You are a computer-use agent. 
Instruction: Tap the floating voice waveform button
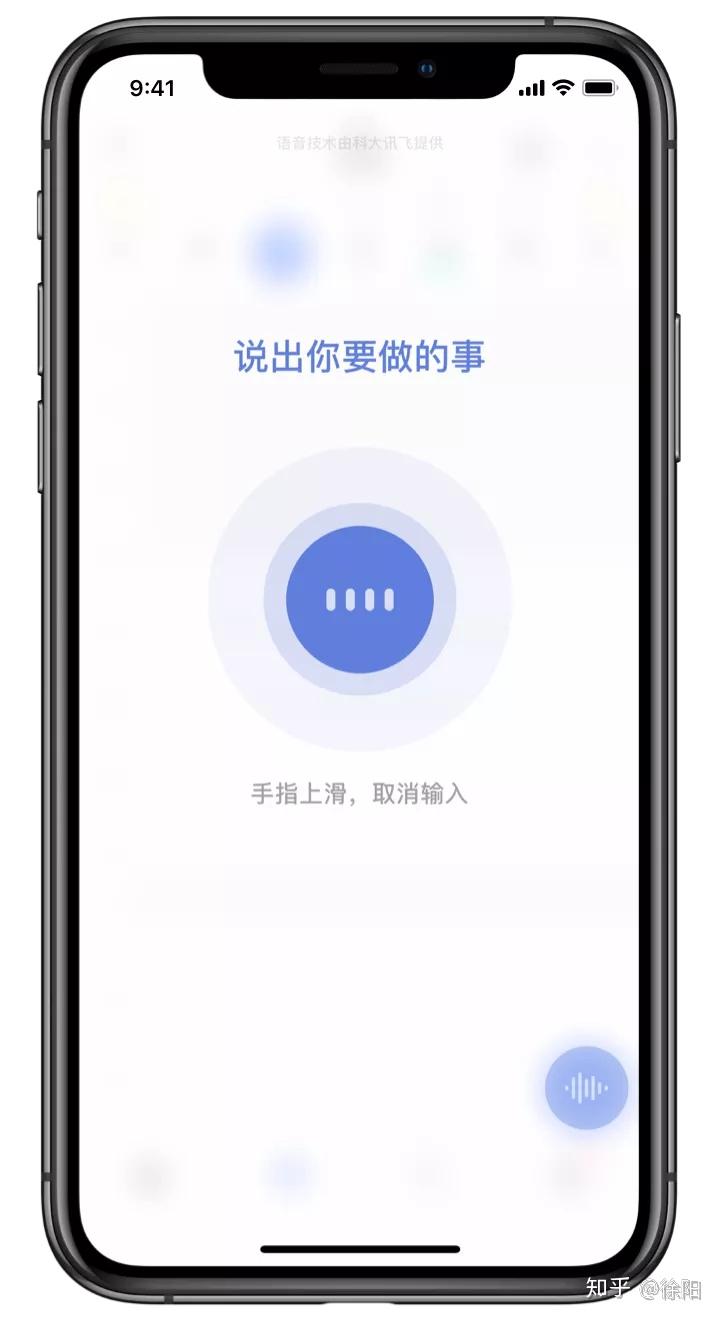[x=586, y=1088]
